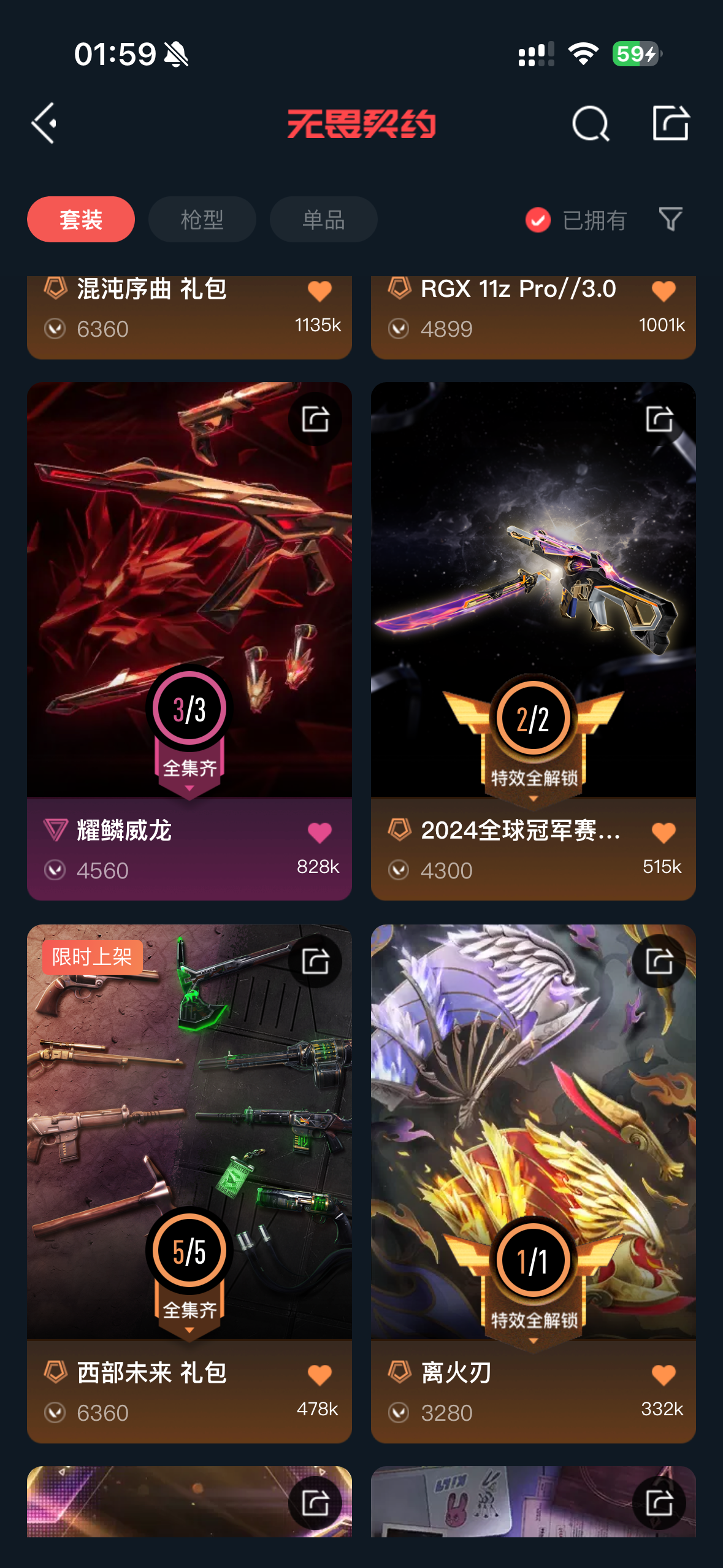The height and width of the screenshot is (1568, 723).
Task: Open the search icon in header
Action: tap(590, 123)
